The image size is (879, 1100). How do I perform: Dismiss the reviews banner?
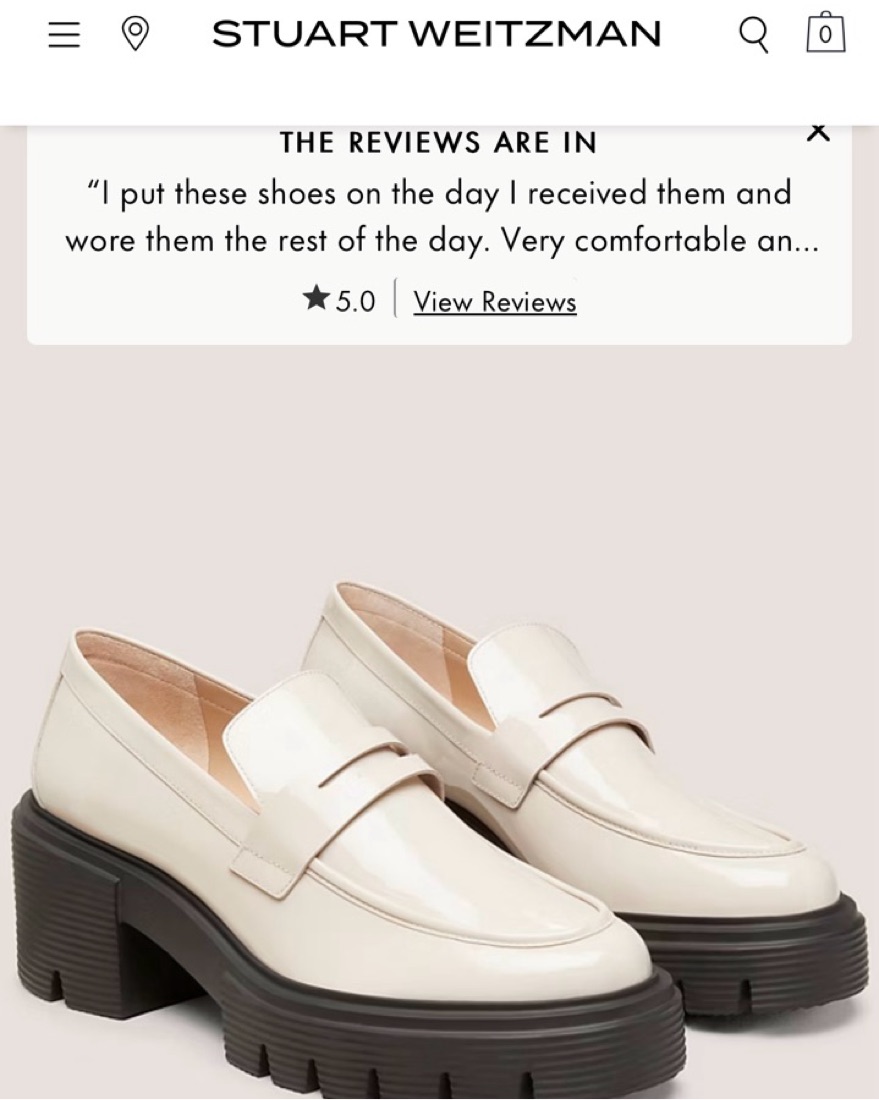818,132
